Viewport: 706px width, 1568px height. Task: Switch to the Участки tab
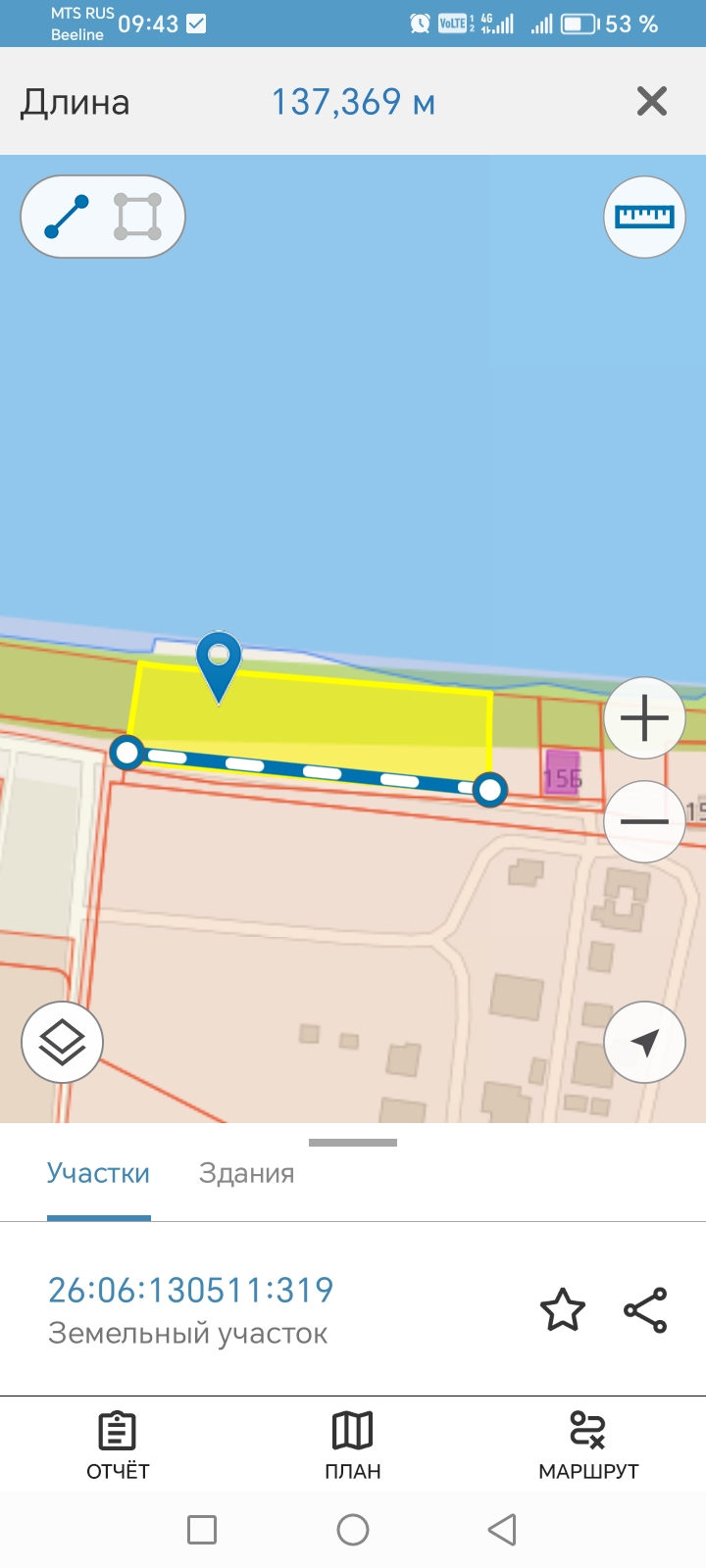coord(98,1173)
